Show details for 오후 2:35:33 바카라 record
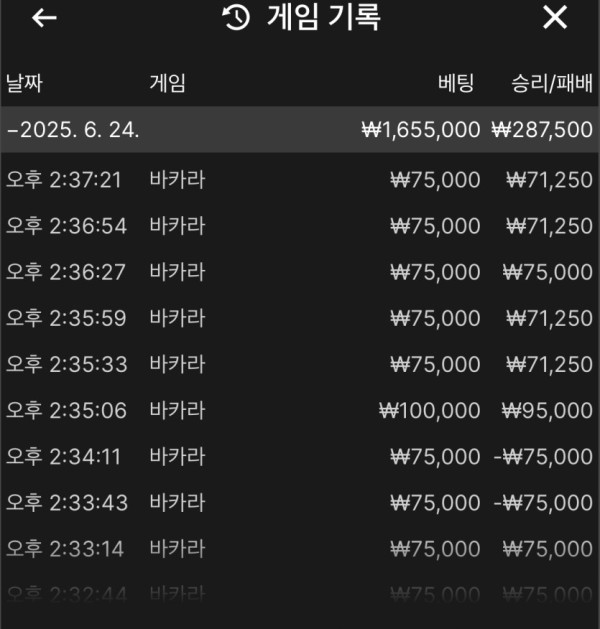 (x=300, y=364)
